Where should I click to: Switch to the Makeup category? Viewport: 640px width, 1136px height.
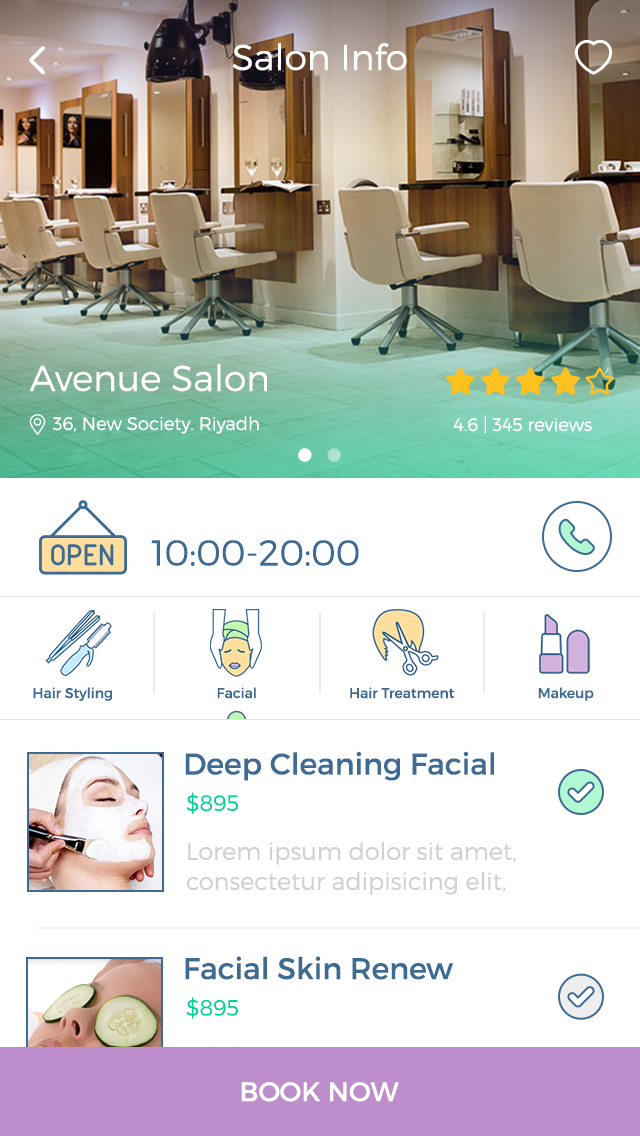(x=565, y=656)
